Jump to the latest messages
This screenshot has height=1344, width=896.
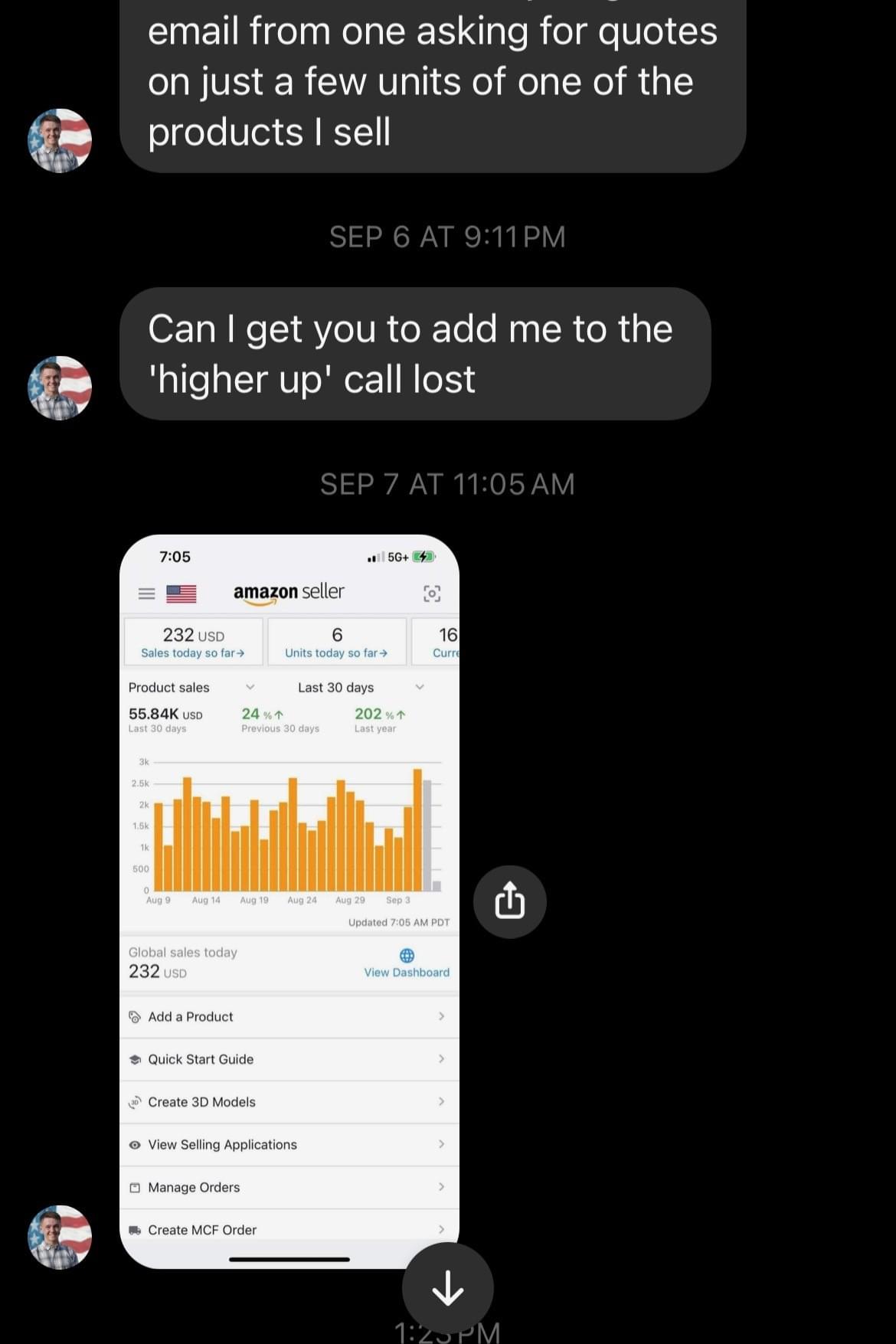pyautogui.click(x=447, y=1288)
